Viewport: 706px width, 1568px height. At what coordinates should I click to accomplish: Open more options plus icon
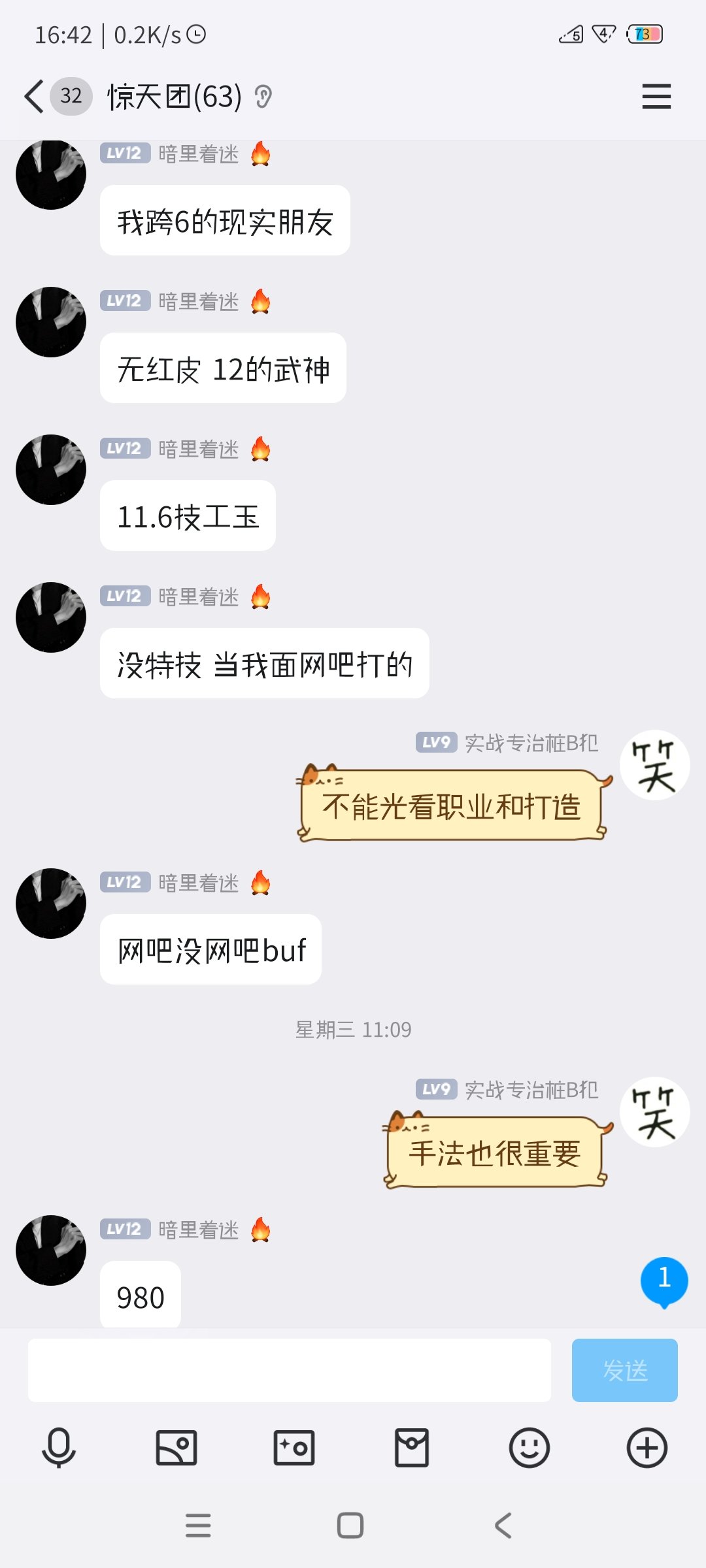[x=647, y=1448]
